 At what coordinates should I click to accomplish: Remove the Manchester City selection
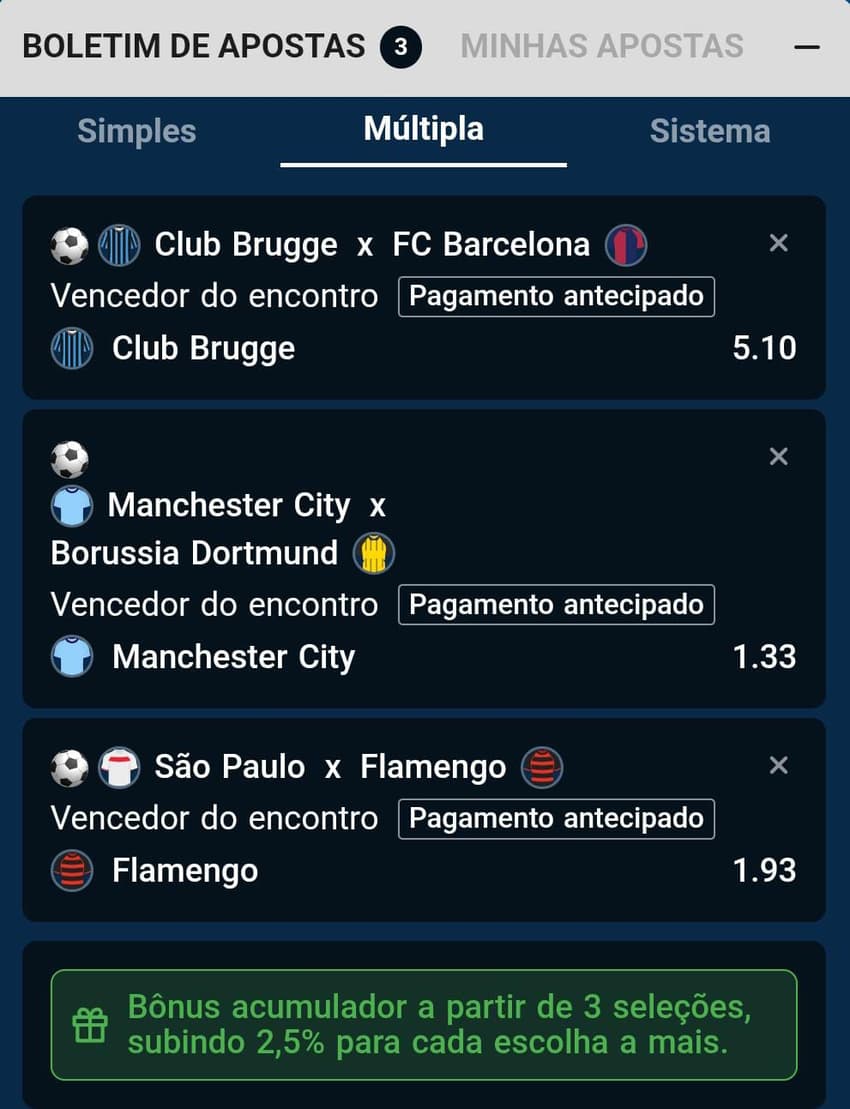pyautogui.click(x=778, y=456)
